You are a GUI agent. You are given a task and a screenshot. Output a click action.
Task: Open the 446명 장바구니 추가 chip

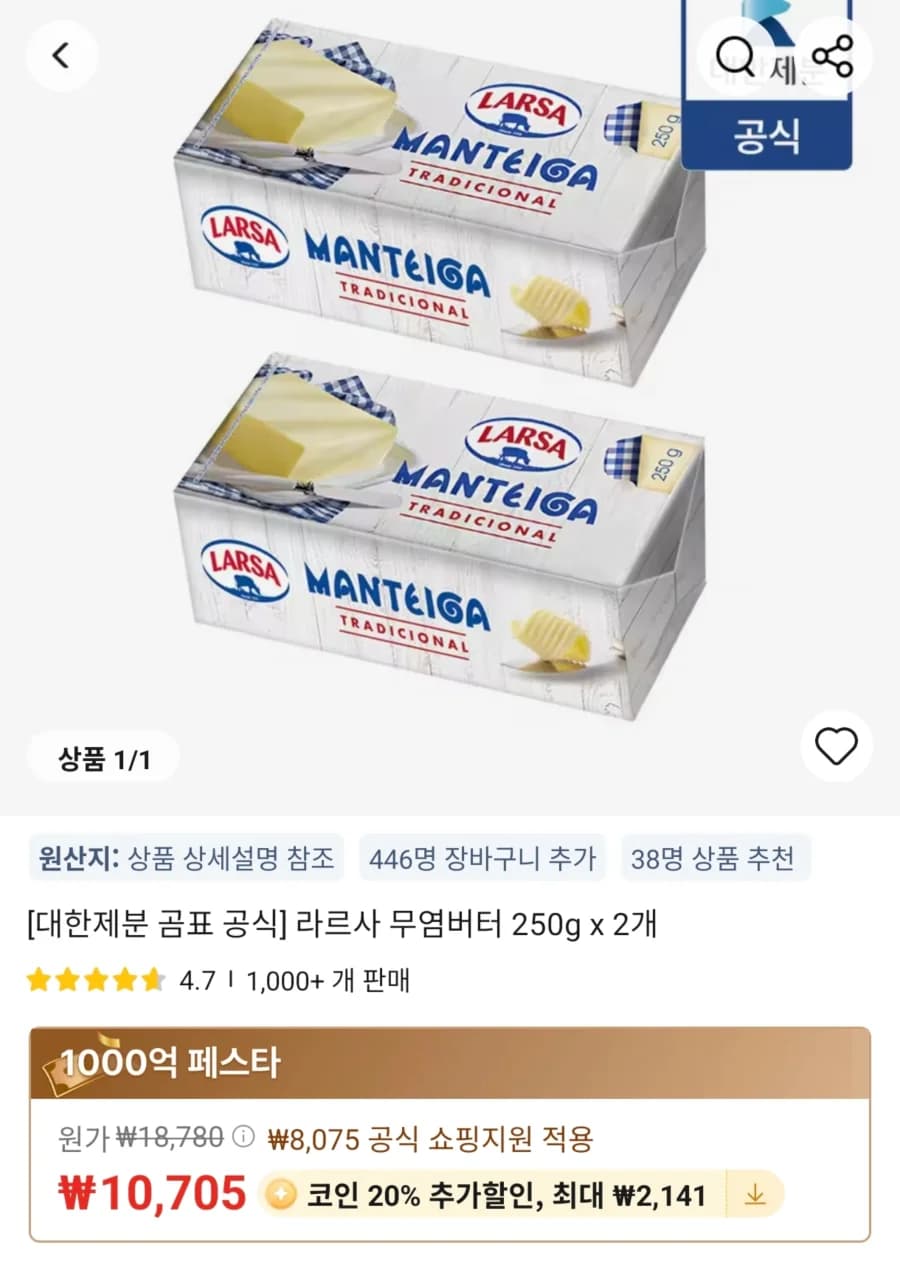coord(483,858)
